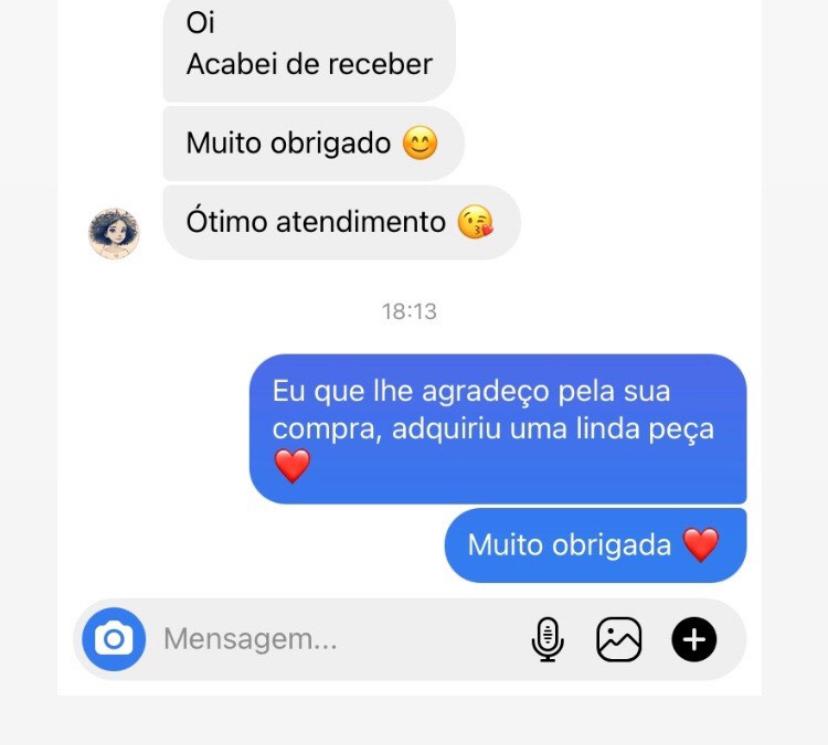Open the camera from the message bar
This screenshot has height=745, width=828.
pos(113,639)
